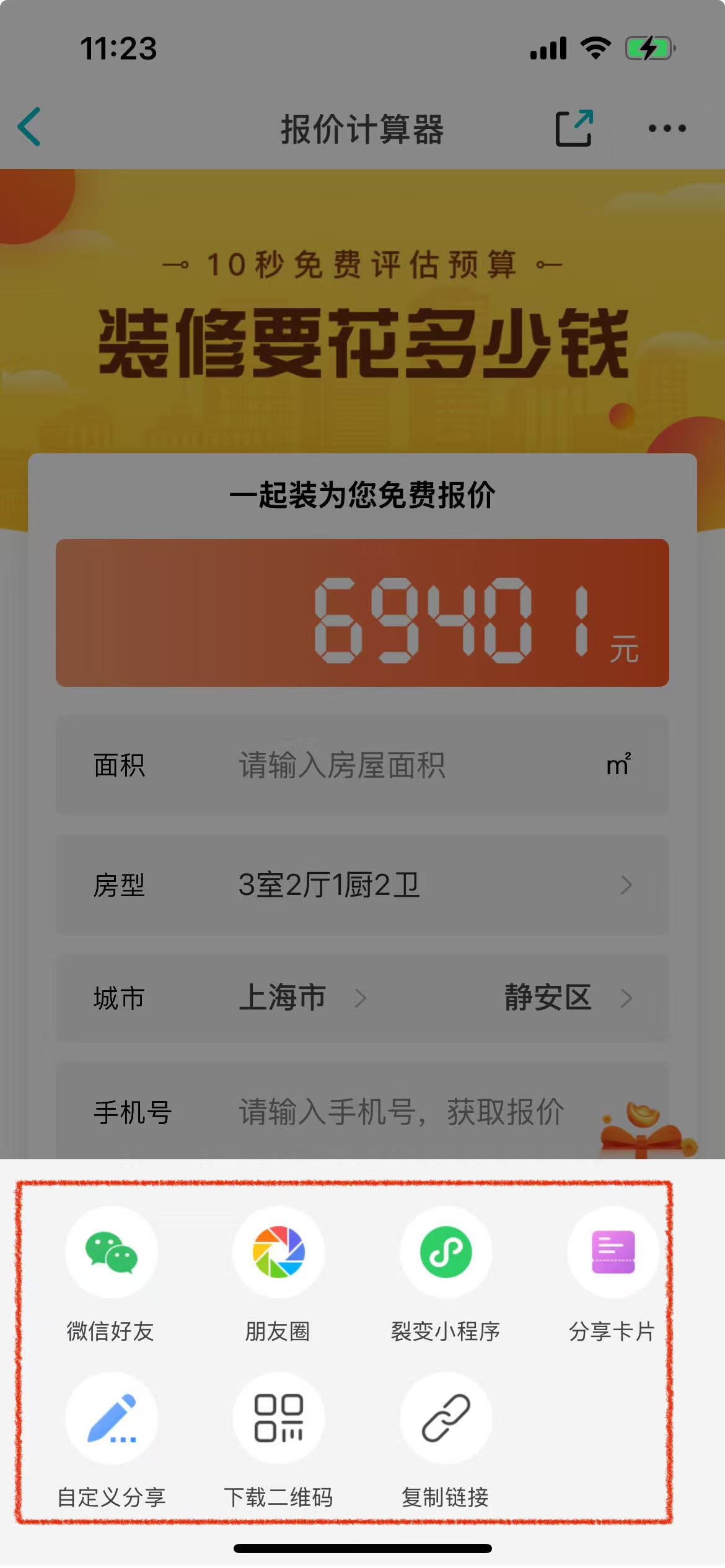The width and height of the screenshot is (725, 1568).
Task: Focus the 手机号 phone number field
Action: [x=402, y=1112]
